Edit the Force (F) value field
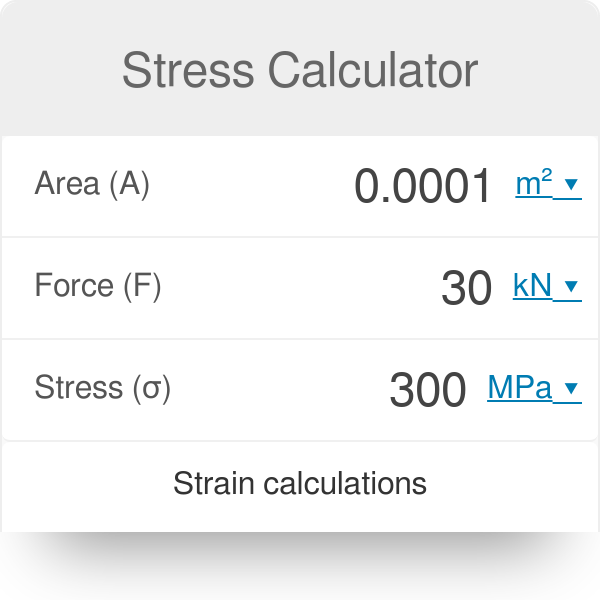Image resolution: width=600 pixels, height=600 pixels. point(466,288)
